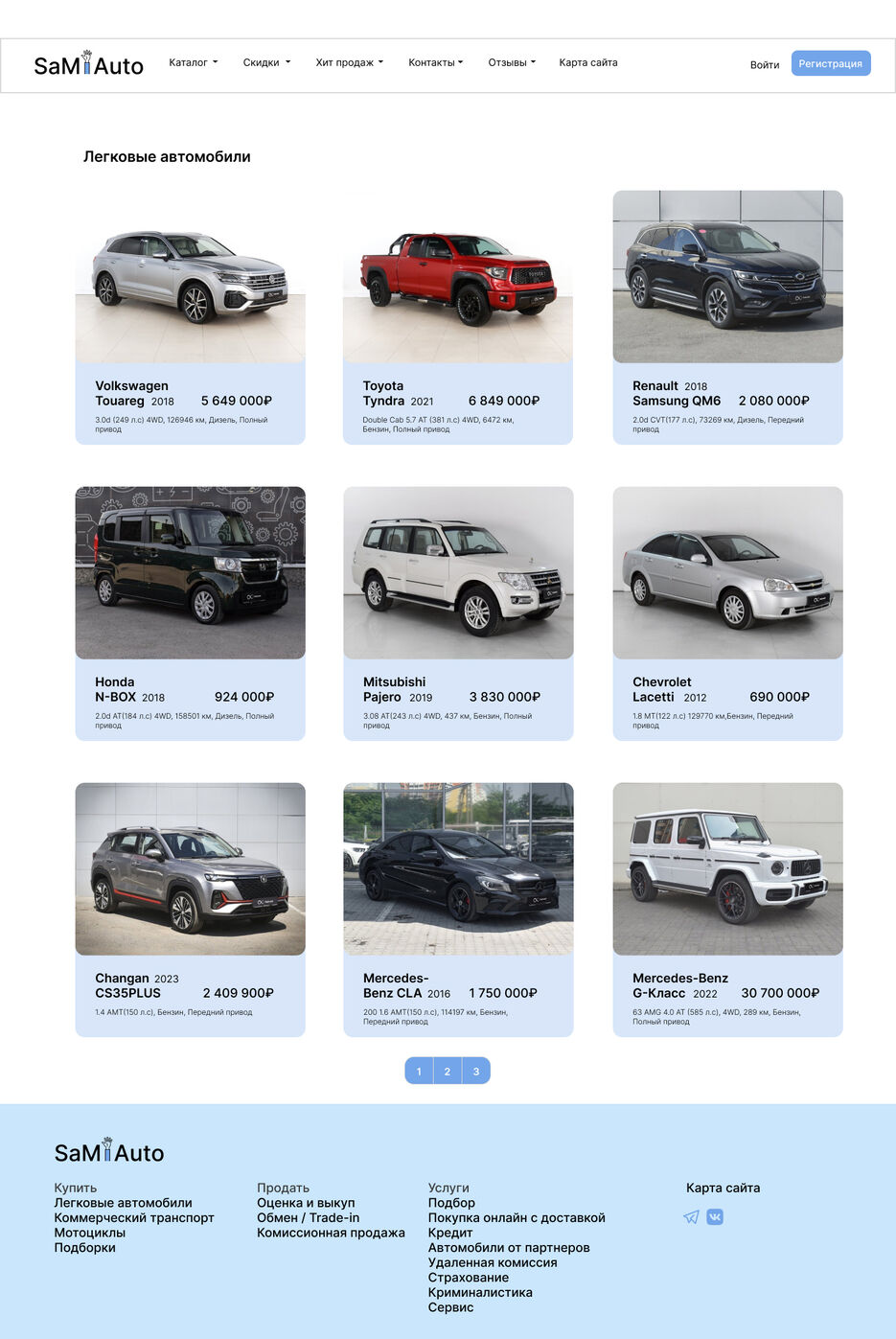Open the Mercedes-Benz G-Класс card
Image resolution: width=896 pixels, height=1339 pixels.
pyautogui.click(x=727, y=909)
